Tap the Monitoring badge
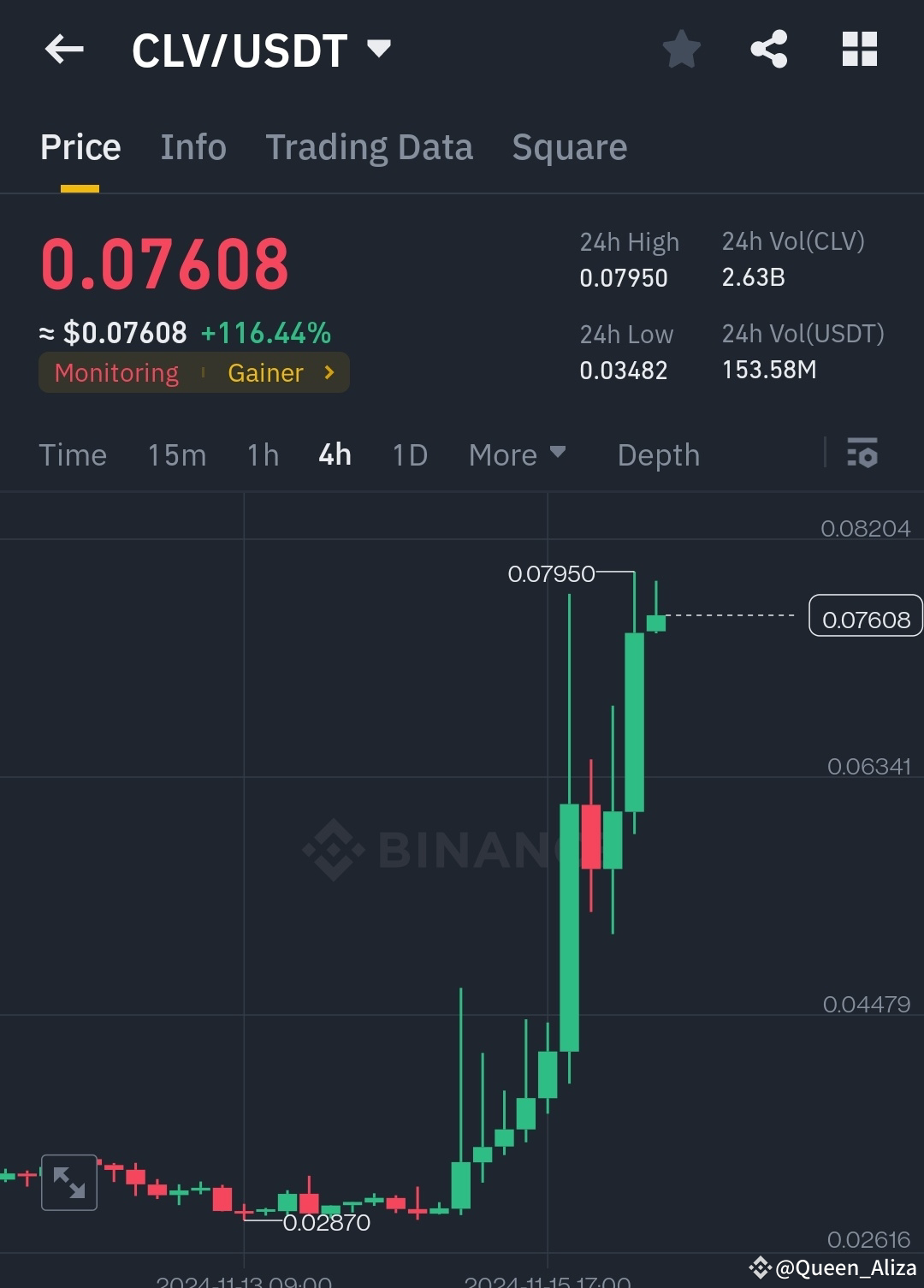 click(x=116, y=372)
